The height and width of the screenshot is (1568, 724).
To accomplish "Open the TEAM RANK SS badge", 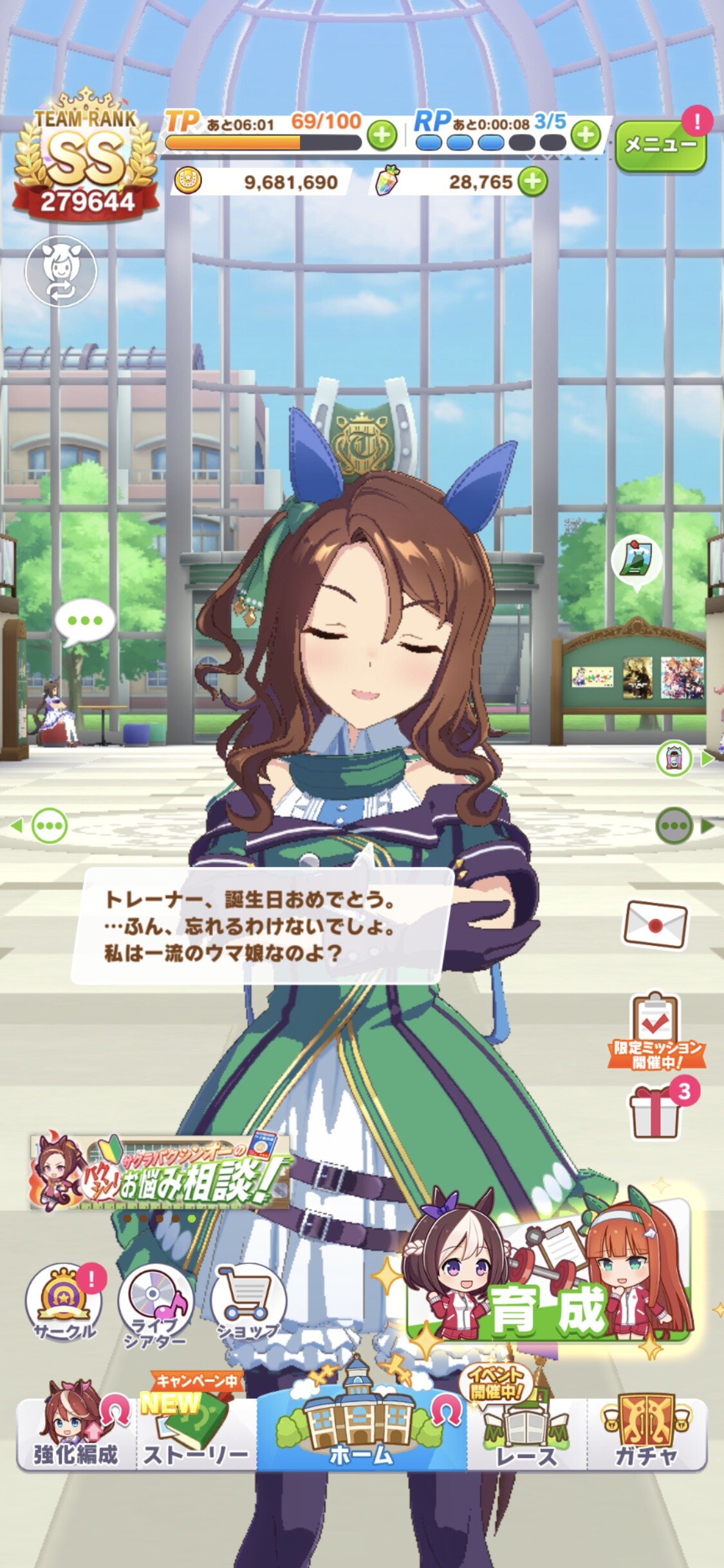I will click(x=86, y=156).
